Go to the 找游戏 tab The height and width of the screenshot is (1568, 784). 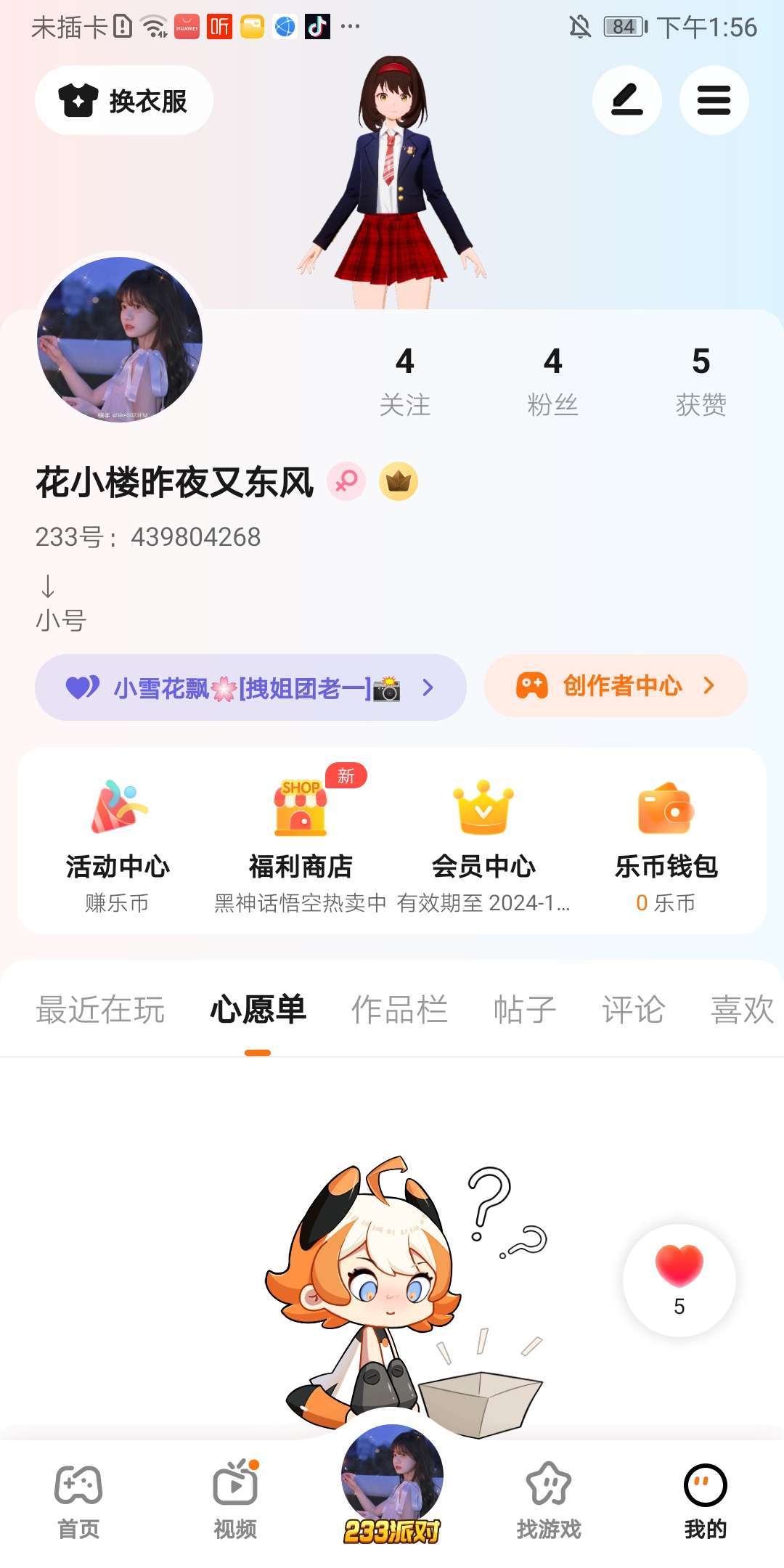[549, 1500]
